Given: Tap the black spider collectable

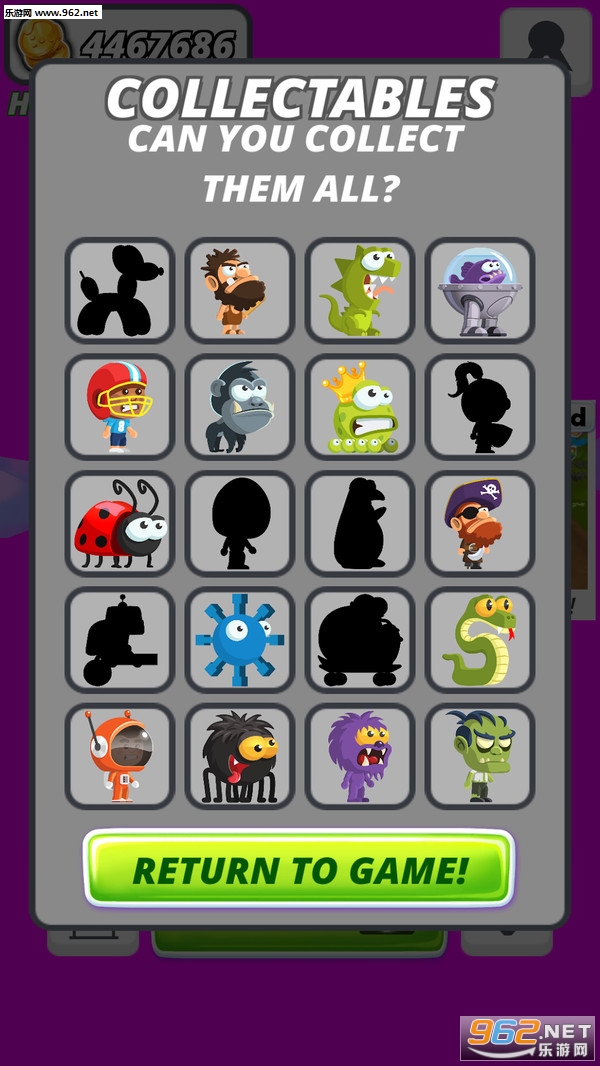Looking at the screenshot, I should tap(240, 757).
